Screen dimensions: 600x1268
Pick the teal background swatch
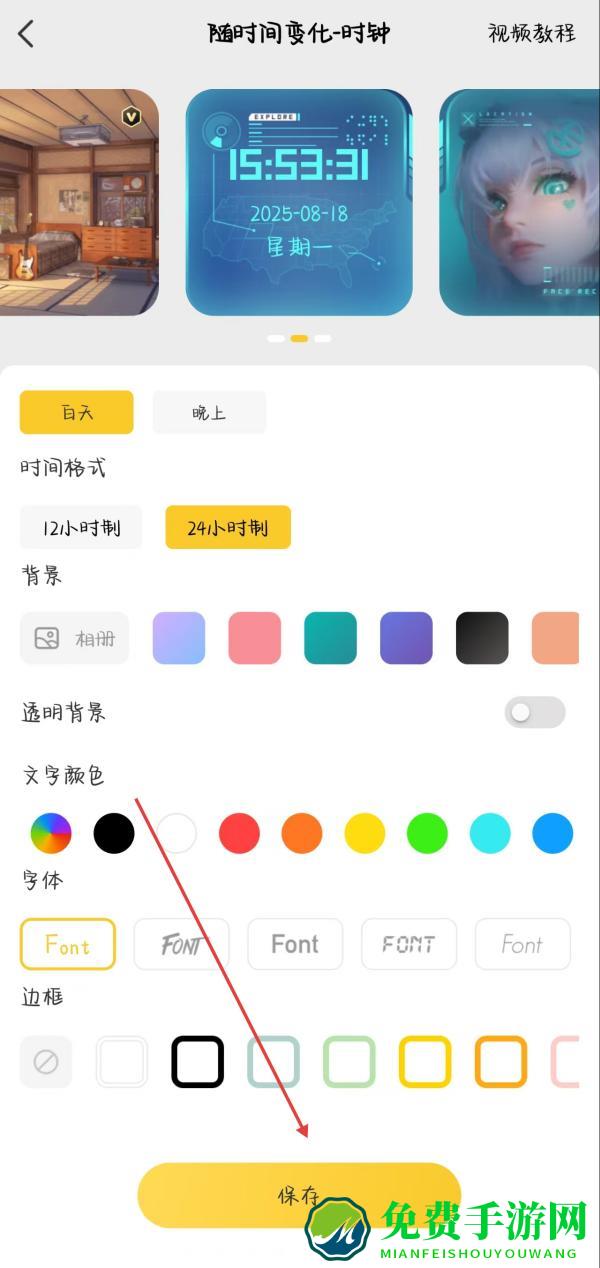(330, 638)
